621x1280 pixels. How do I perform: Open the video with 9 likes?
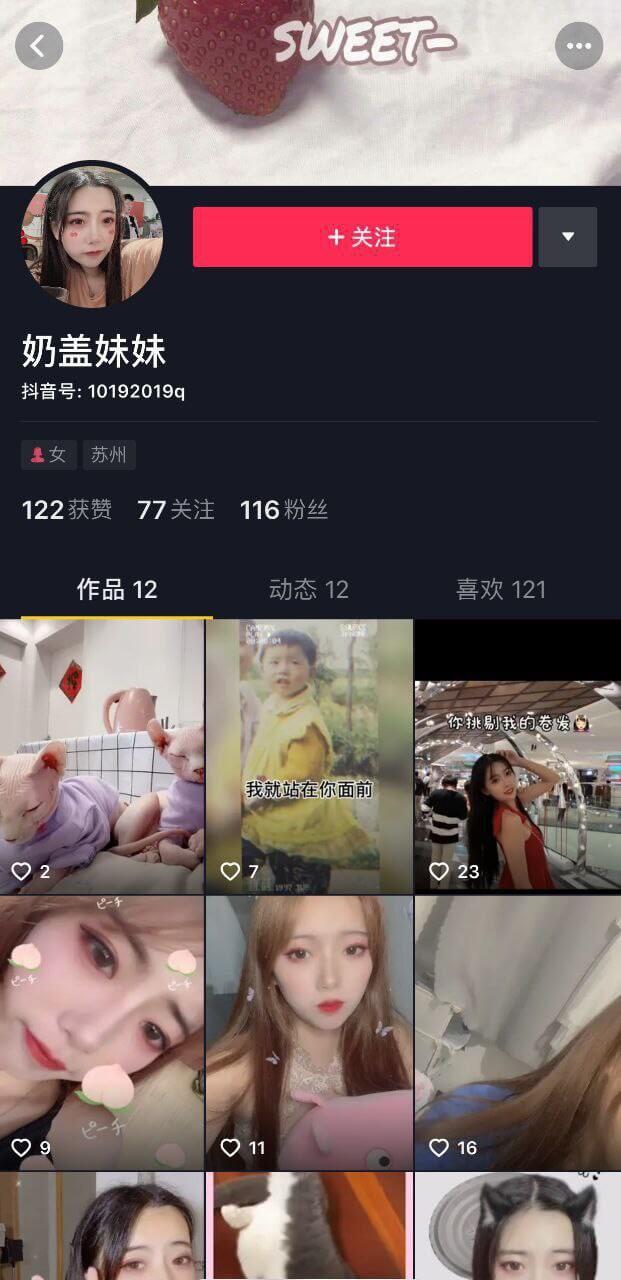pyautogui.click(x=102, y=1032)
